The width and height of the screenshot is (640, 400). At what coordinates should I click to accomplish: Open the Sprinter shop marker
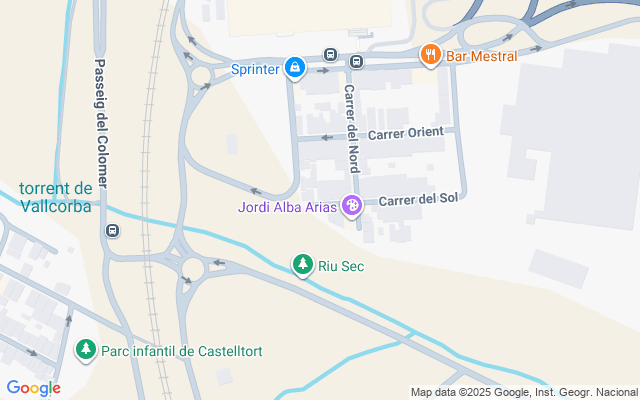pos(294,68)
